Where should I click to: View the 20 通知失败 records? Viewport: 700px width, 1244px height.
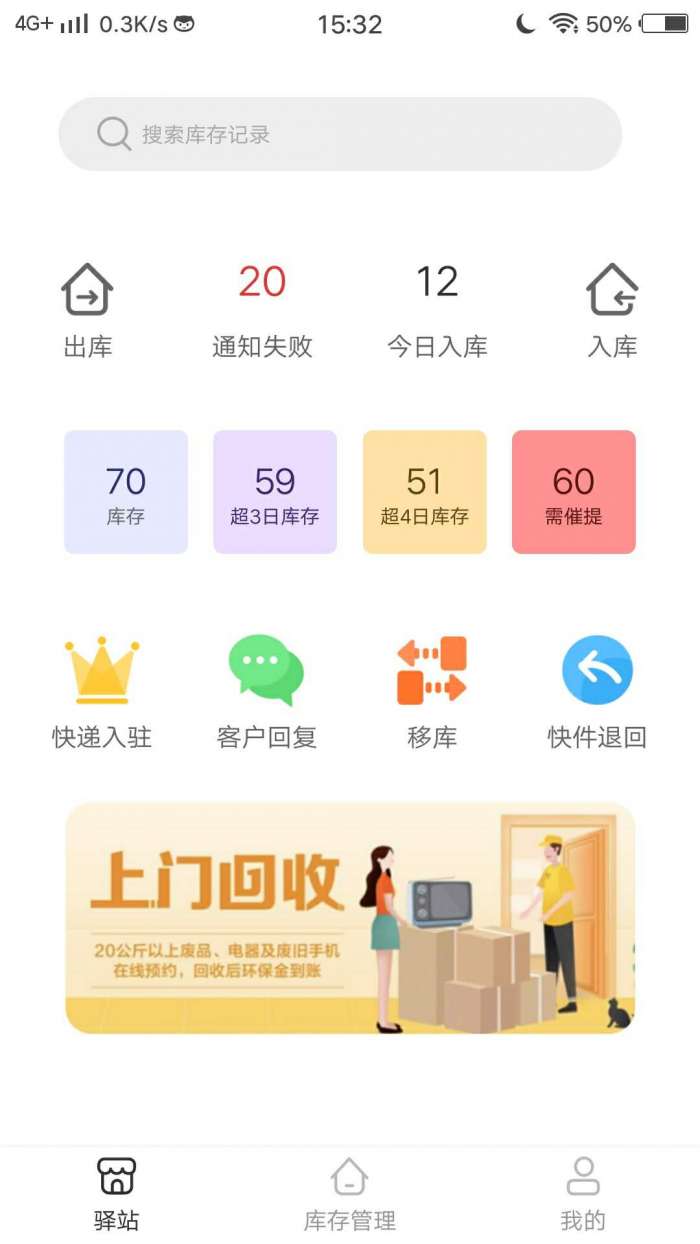click(262, 310)
